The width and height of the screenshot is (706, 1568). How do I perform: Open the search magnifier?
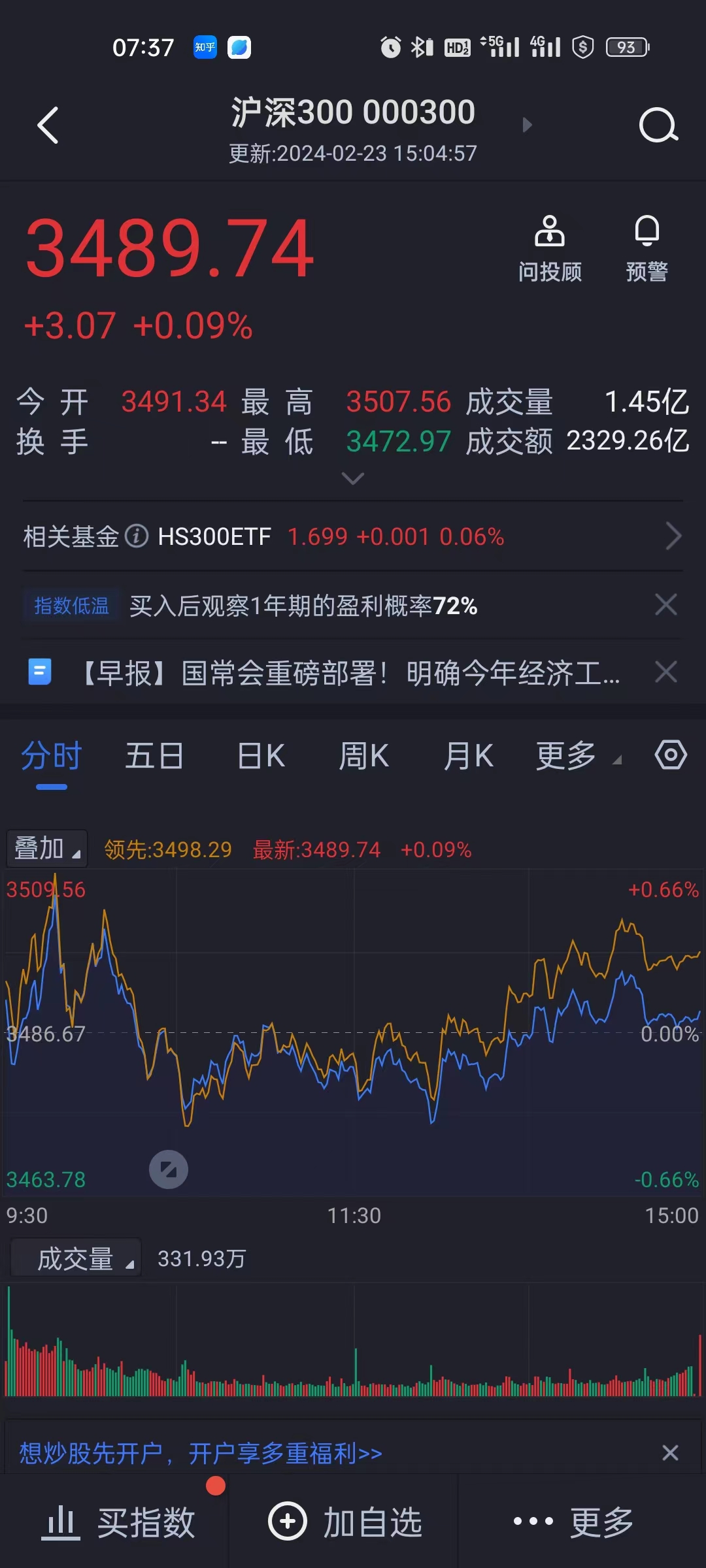coord(658,125)
